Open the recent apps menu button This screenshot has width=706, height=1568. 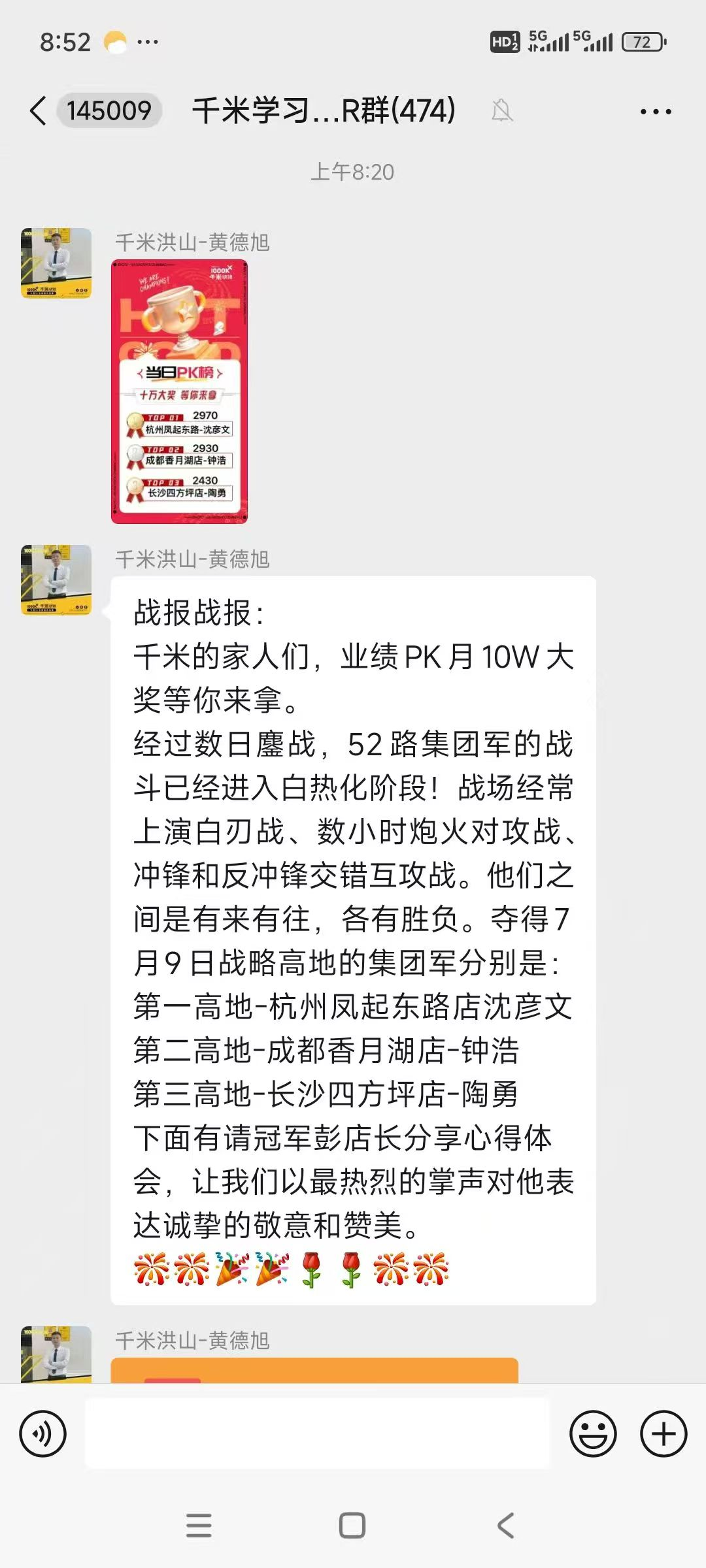tap(199, 1526)
